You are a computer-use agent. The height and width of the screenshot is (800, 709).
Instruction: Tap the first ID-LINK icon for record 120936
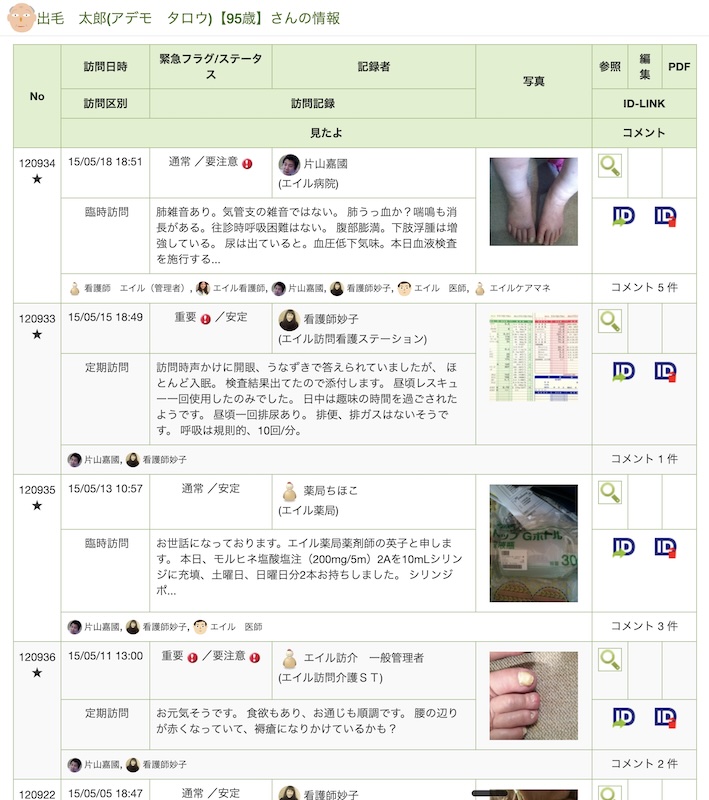[623, 716]
